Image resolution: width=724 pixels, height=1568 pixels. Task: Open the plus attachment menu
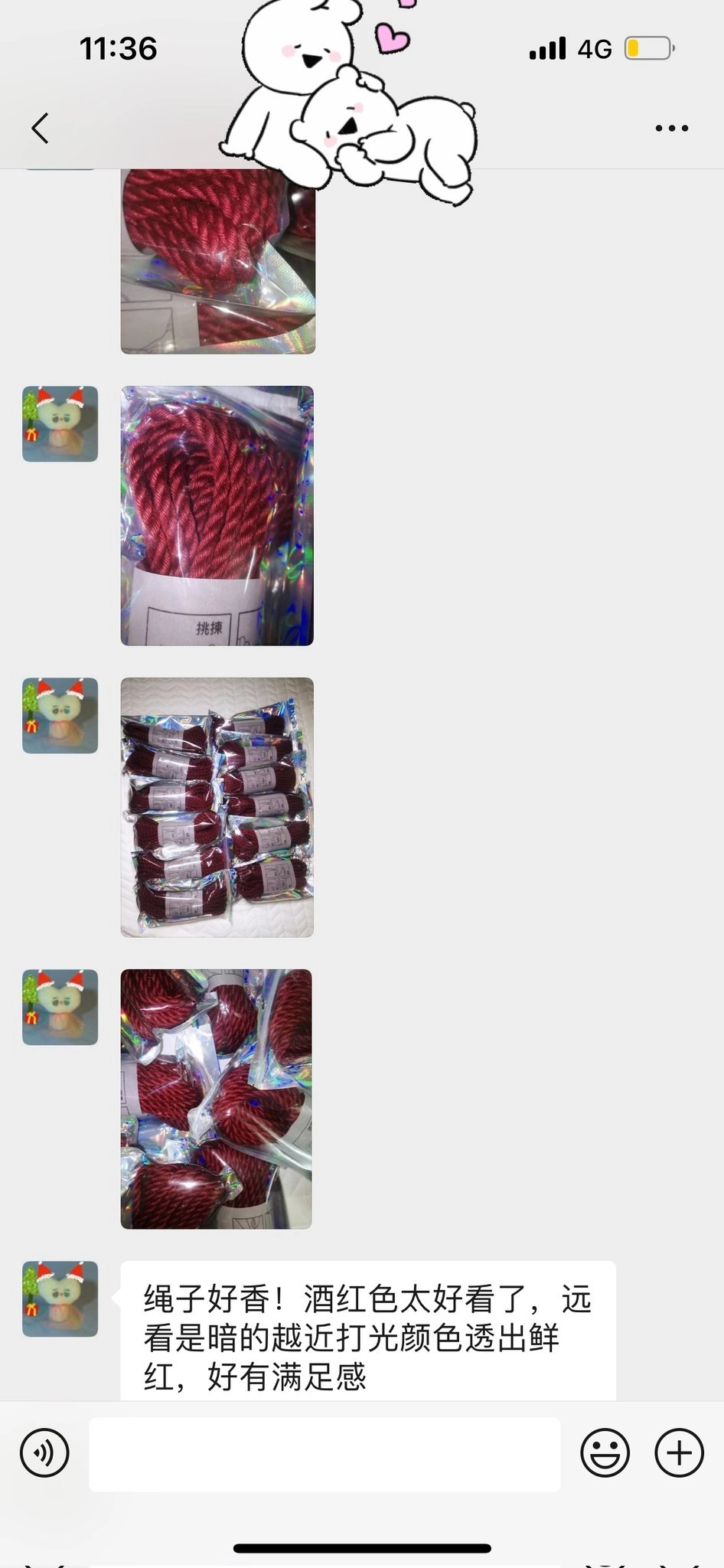pos(679,1452)
